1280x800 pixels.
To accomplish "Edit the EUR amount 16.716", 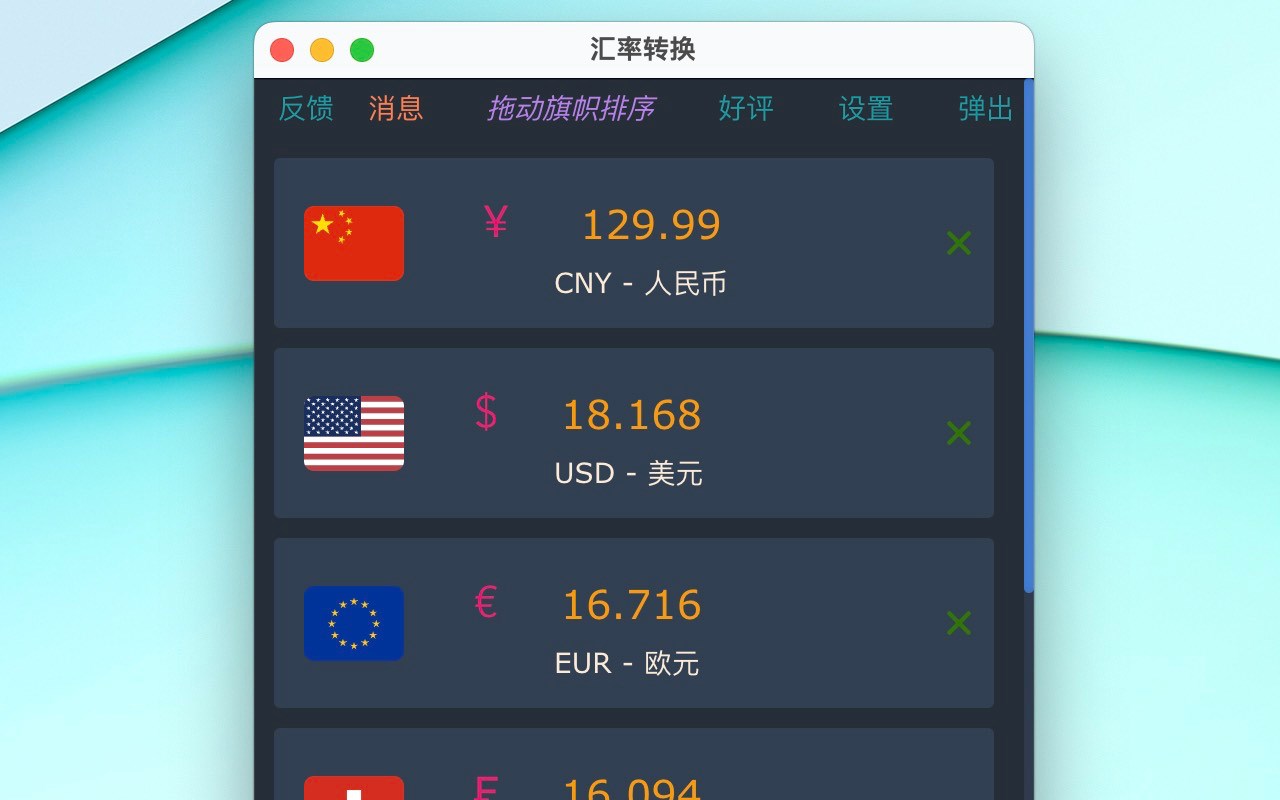I will point(632,605).
